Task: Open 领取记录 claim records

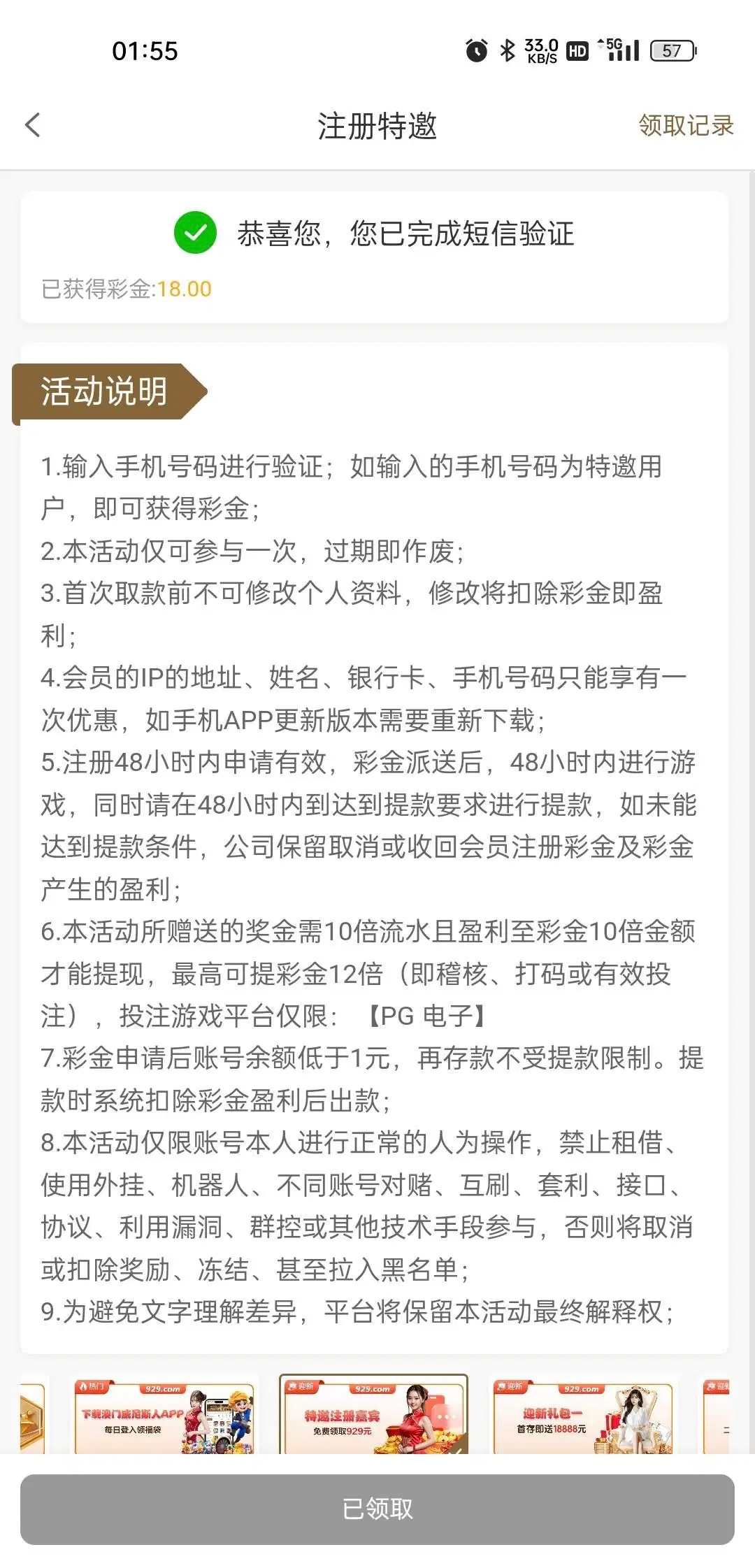Action: tap(685, 126)
